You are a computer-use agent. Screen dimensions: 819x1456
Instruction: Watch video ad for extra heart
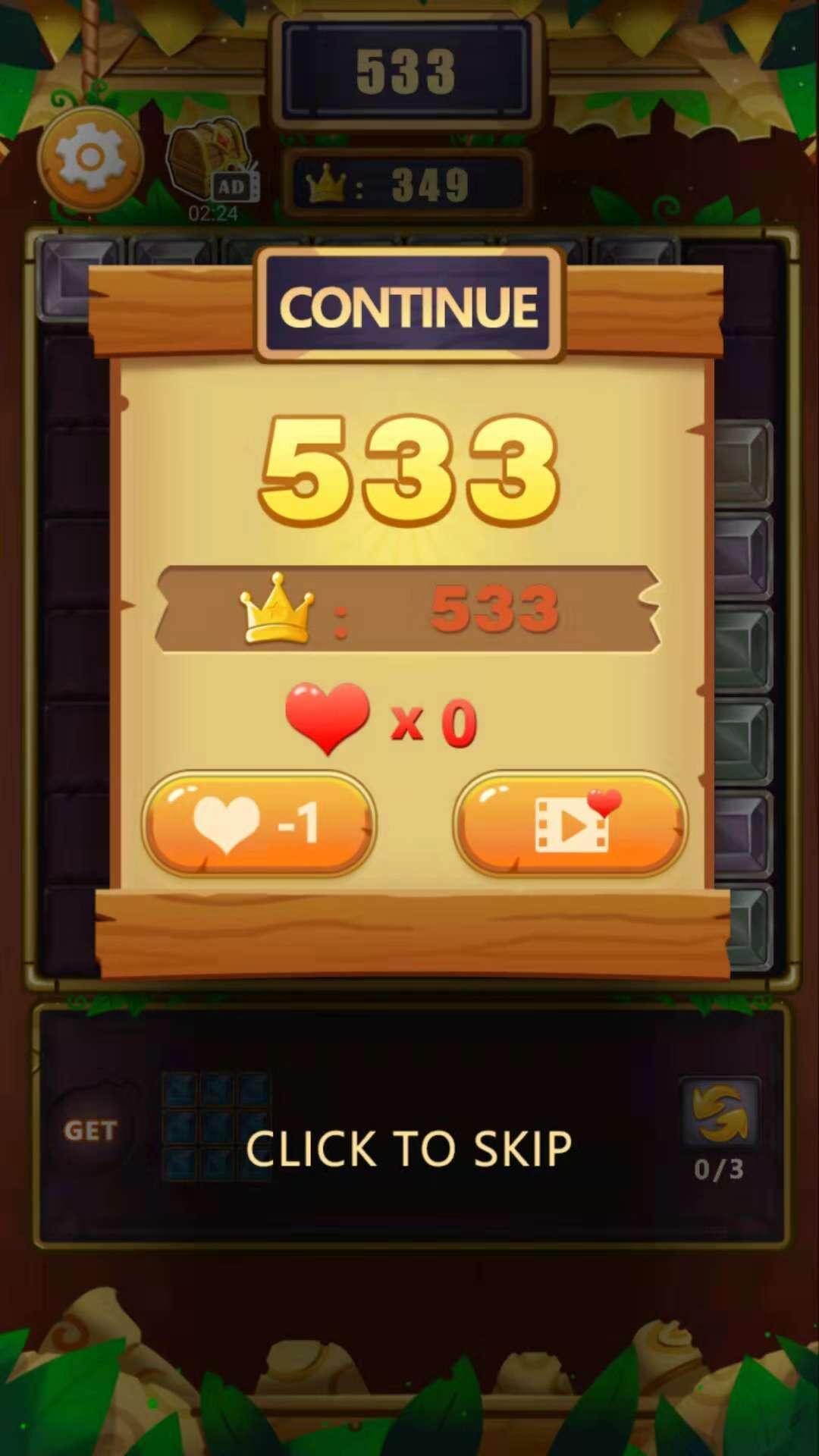(570, 824)
